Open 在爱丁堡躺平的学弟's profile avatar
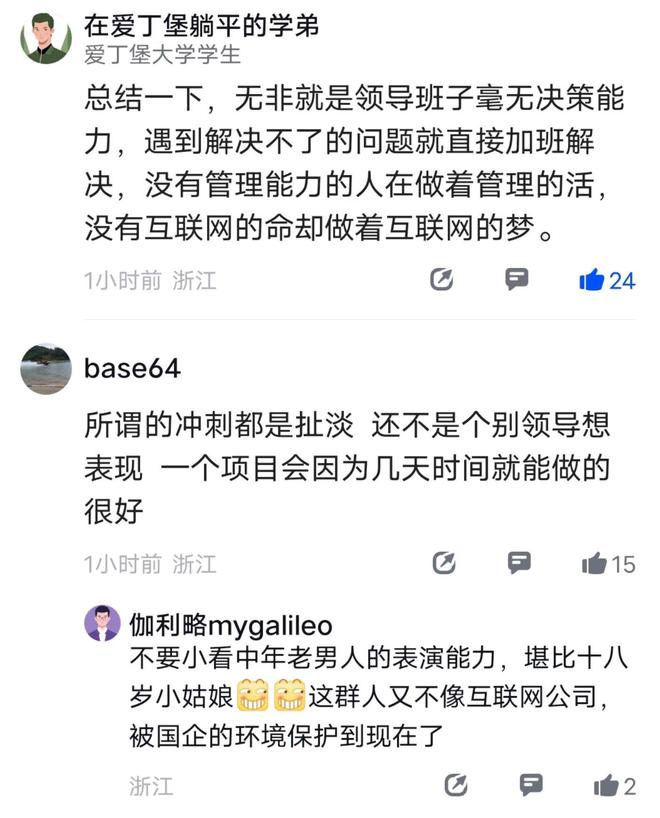 (x=45, y=38)
